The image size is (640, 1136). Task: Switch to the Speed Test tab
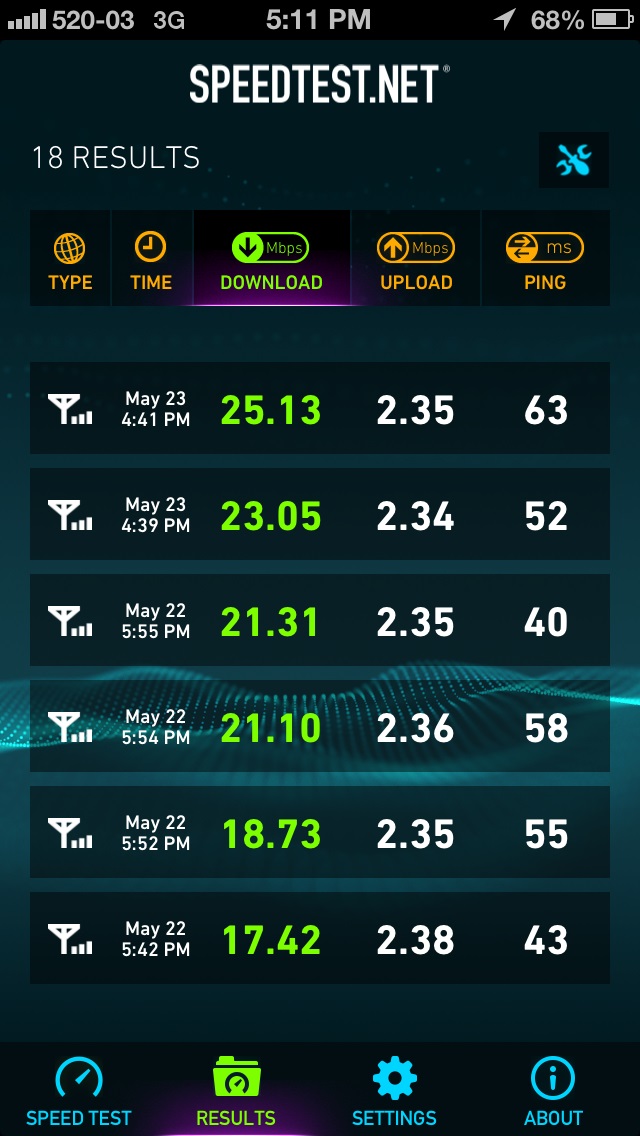coord(79,1091)
